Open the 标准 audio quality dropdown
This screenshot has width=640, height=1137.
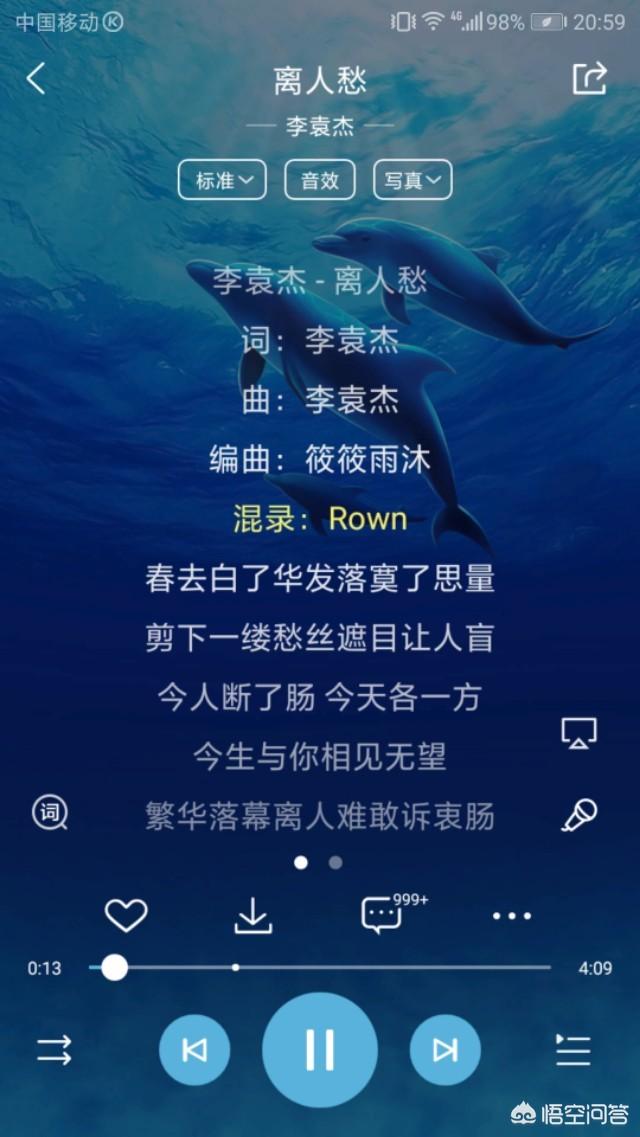click(222, 180)
